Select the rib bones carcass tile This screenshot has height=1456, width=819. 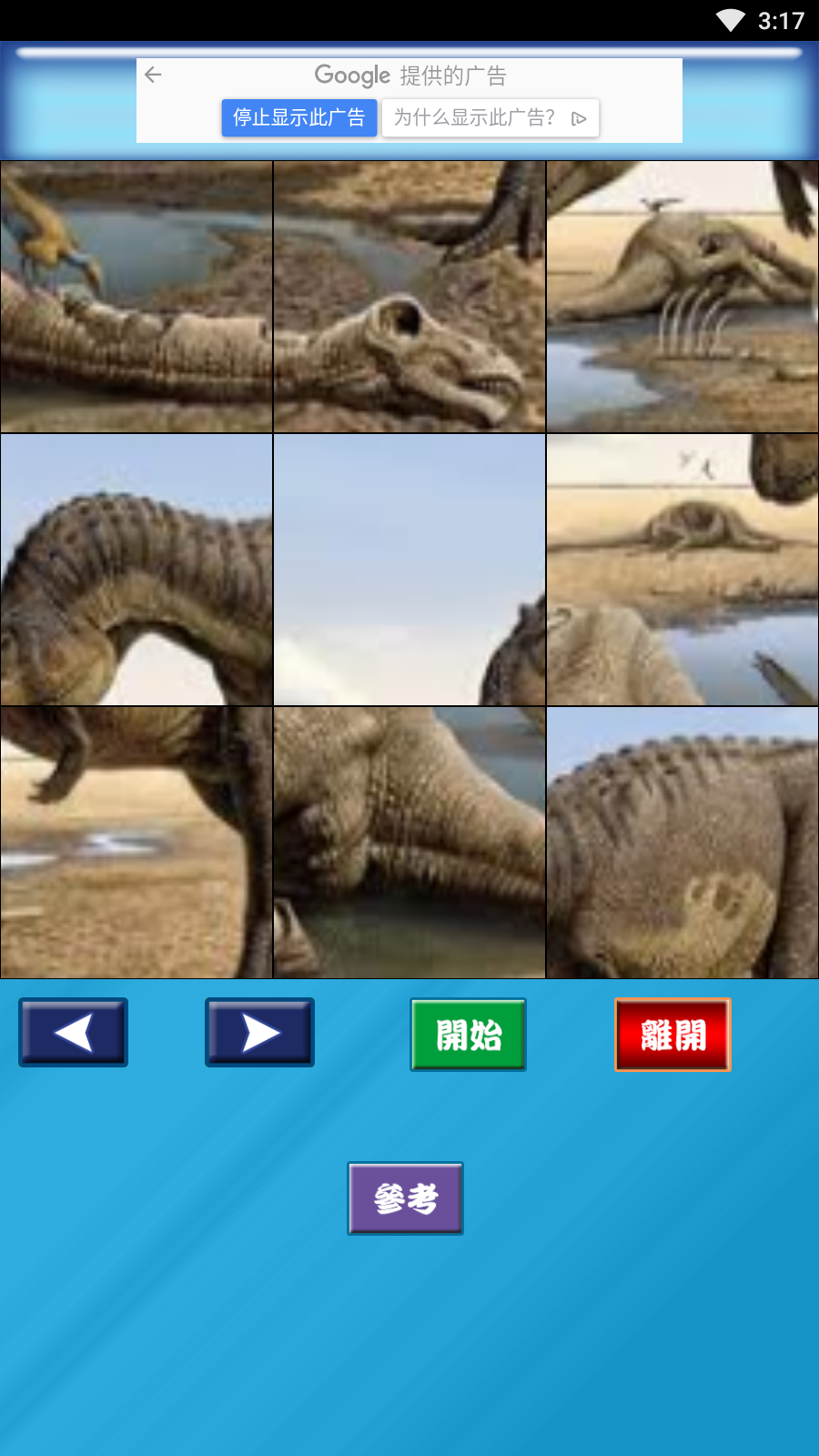[x=682, y=297]
